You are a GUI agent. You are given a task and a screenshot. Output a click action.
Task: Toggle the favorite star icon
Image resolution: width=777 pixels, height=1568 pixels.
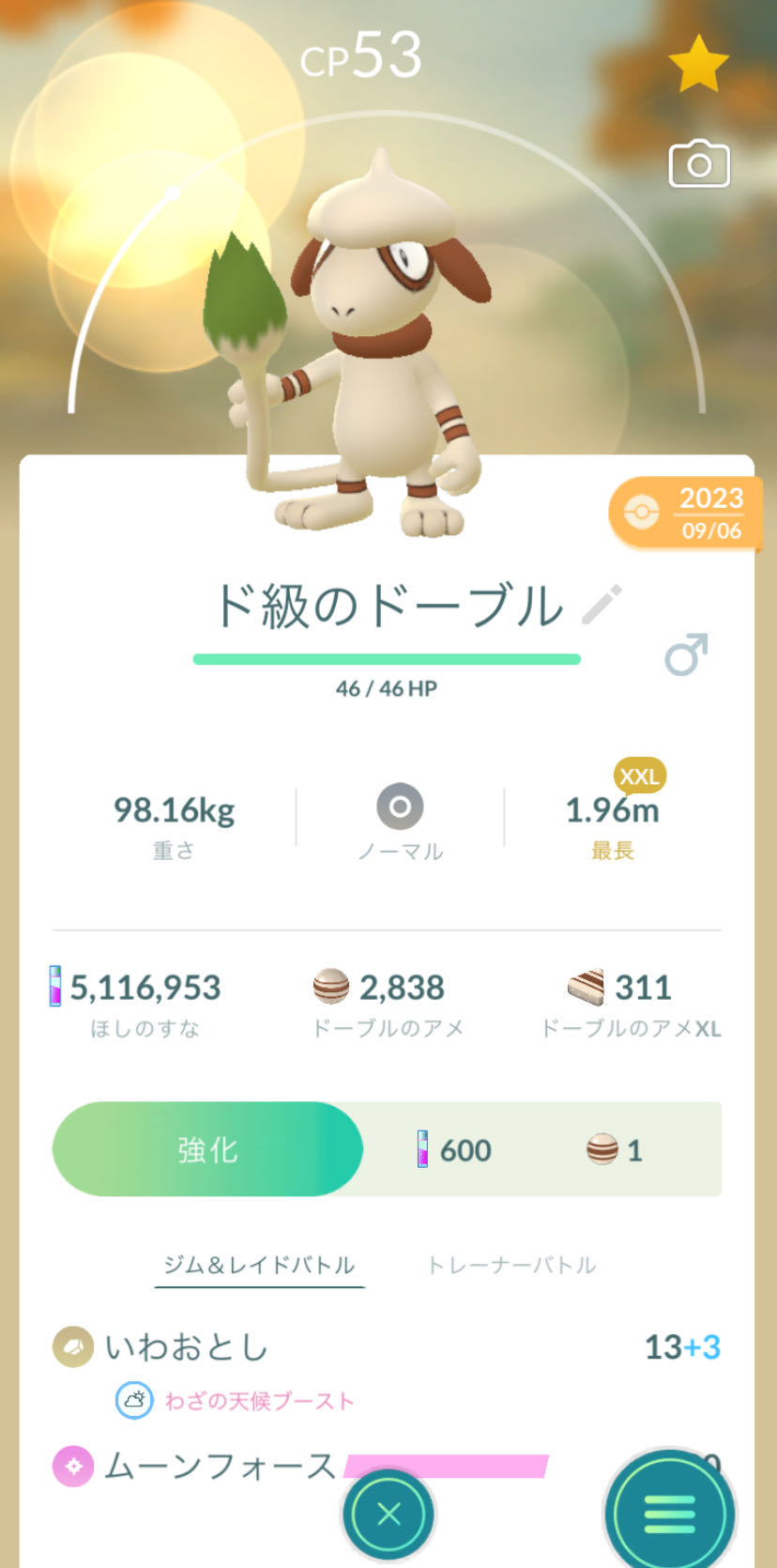[698, 64]
